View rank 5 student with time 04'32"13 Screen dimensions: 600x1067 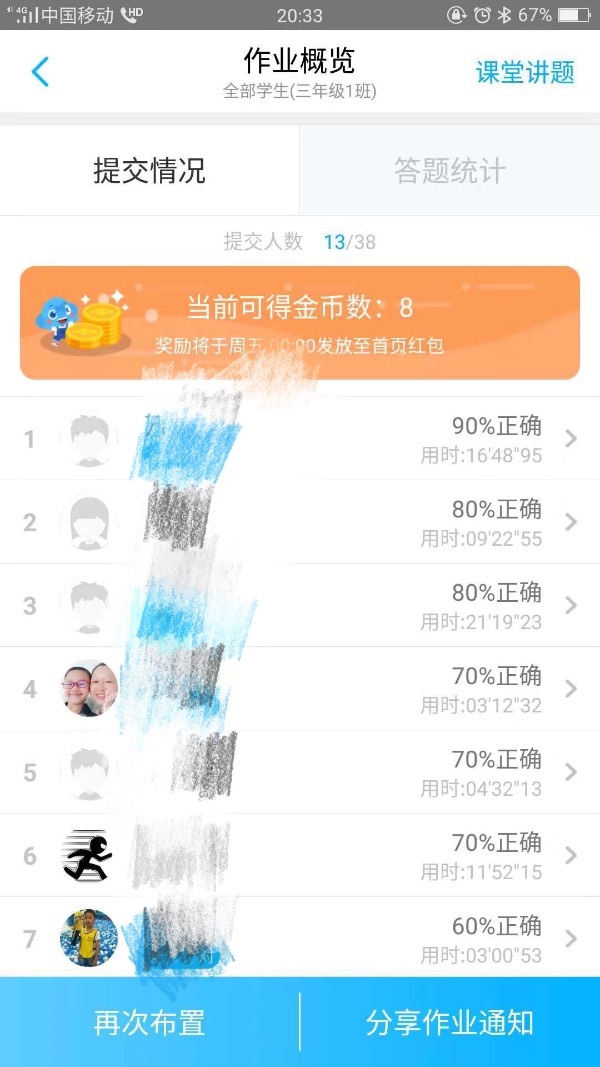click(300, 772)
